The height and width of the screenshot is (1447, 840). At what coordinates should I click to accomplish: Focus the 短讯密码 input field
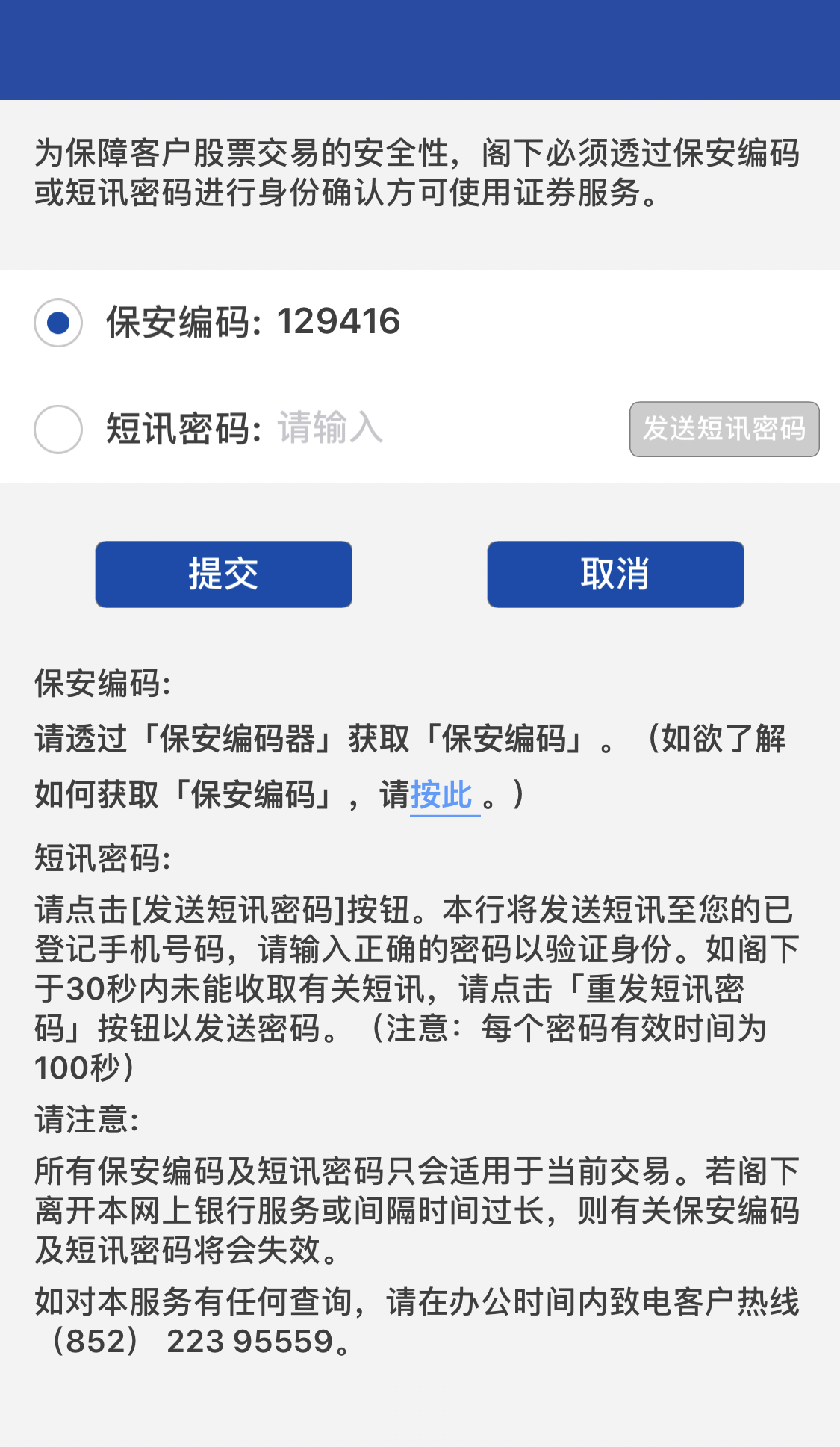(441, 429)
